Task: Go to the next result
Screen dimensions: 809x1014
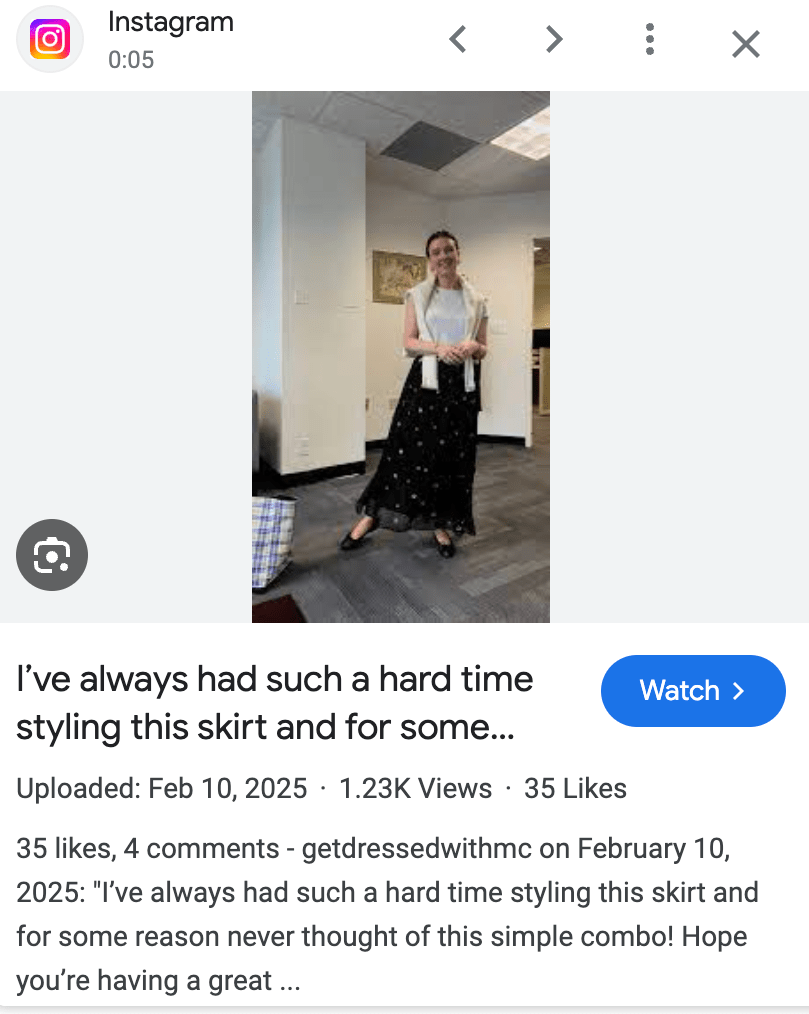Action: (553, 40)
